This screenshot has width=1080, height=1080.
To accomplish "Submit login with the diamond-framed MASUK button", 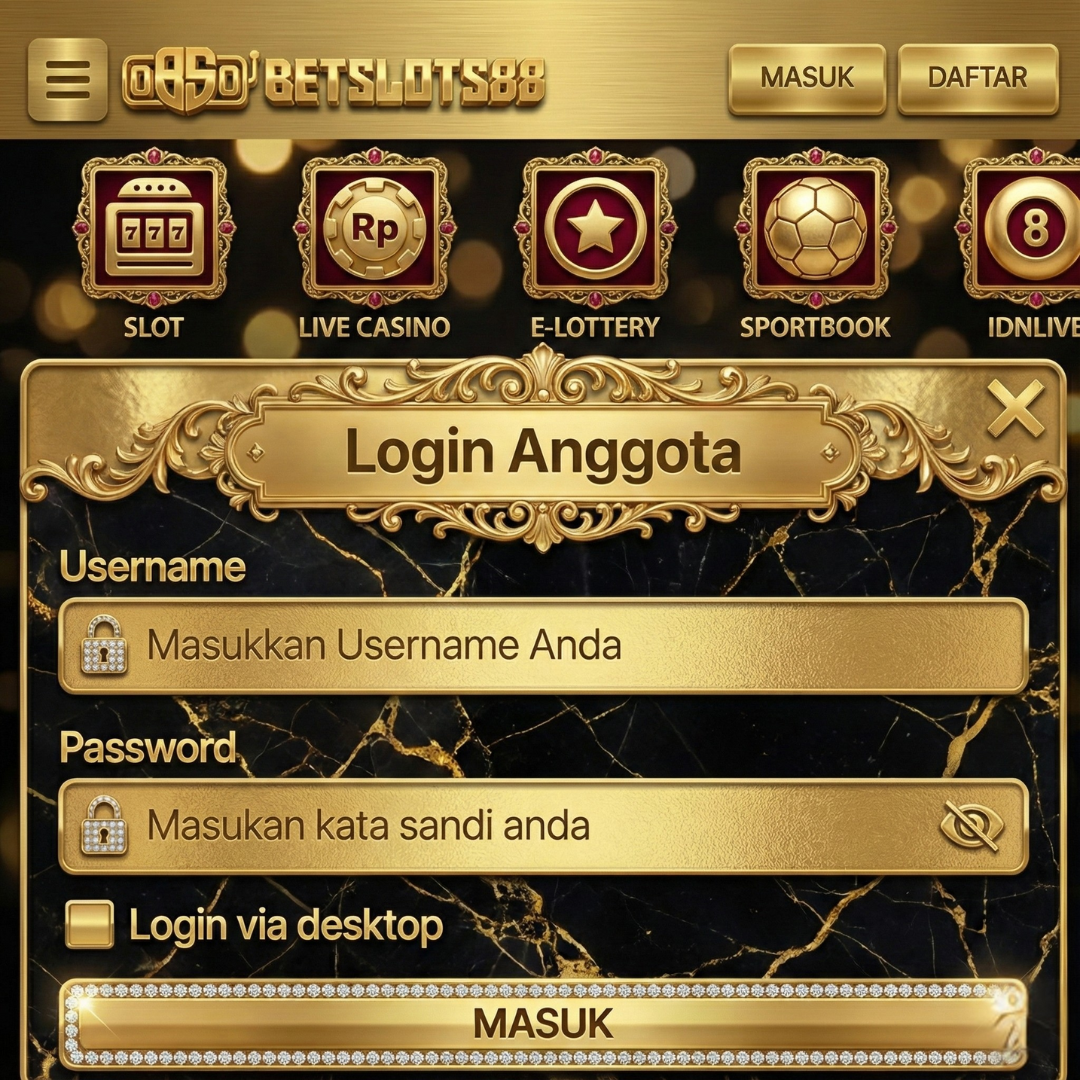I will 543,1024.
